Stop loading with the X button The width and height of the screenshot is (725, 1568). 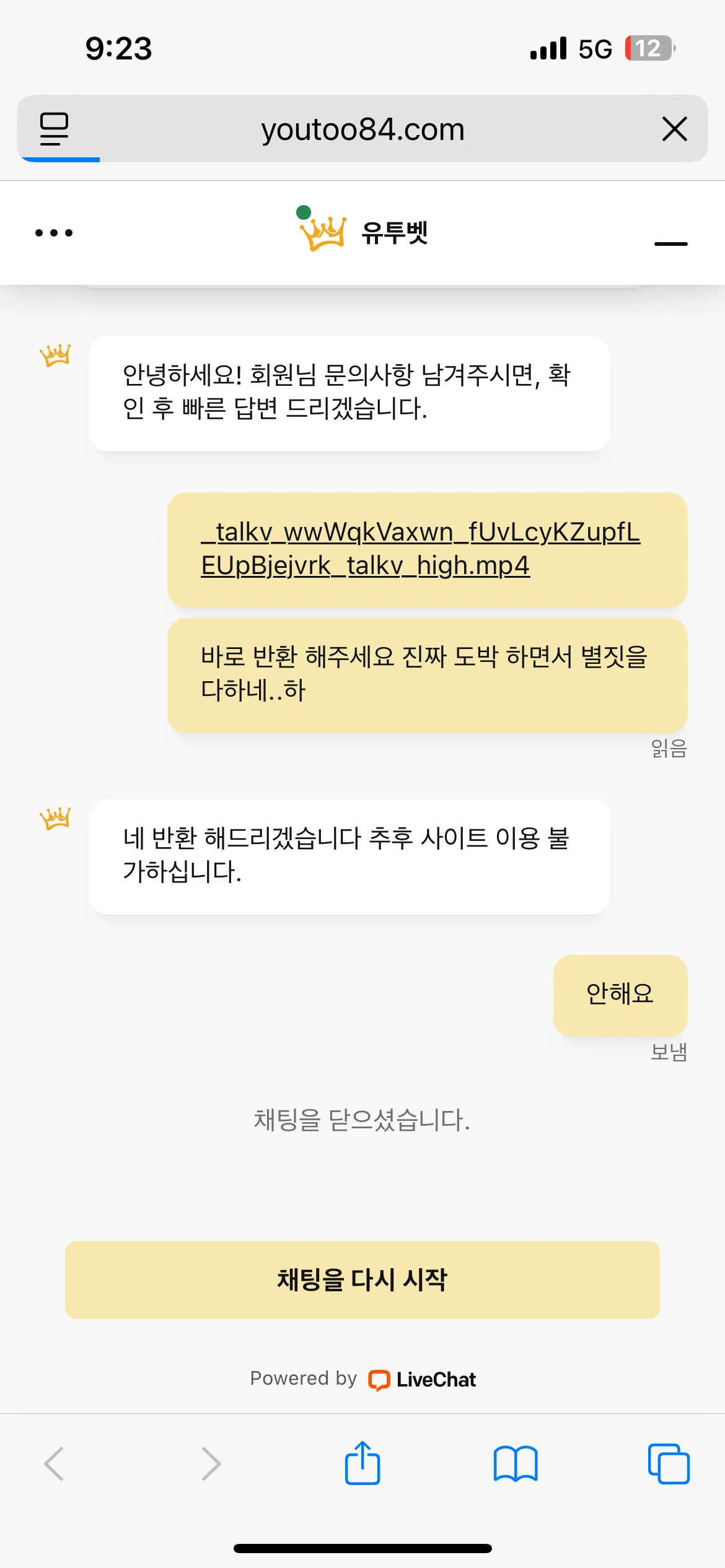(x=675, y=129)
